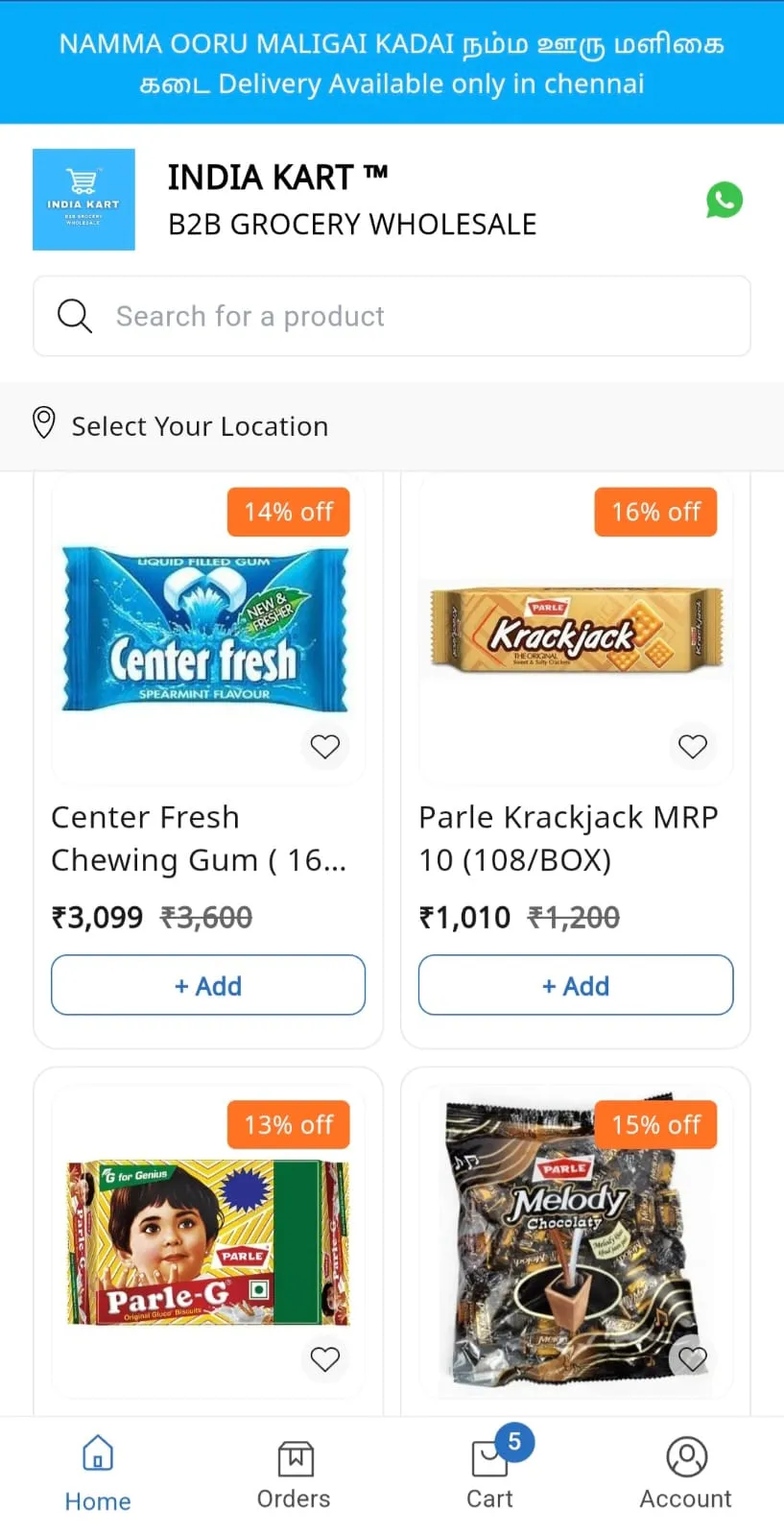Click the search magnifier icon
Screen dimensions: 784x1536
tap(74, 316)
